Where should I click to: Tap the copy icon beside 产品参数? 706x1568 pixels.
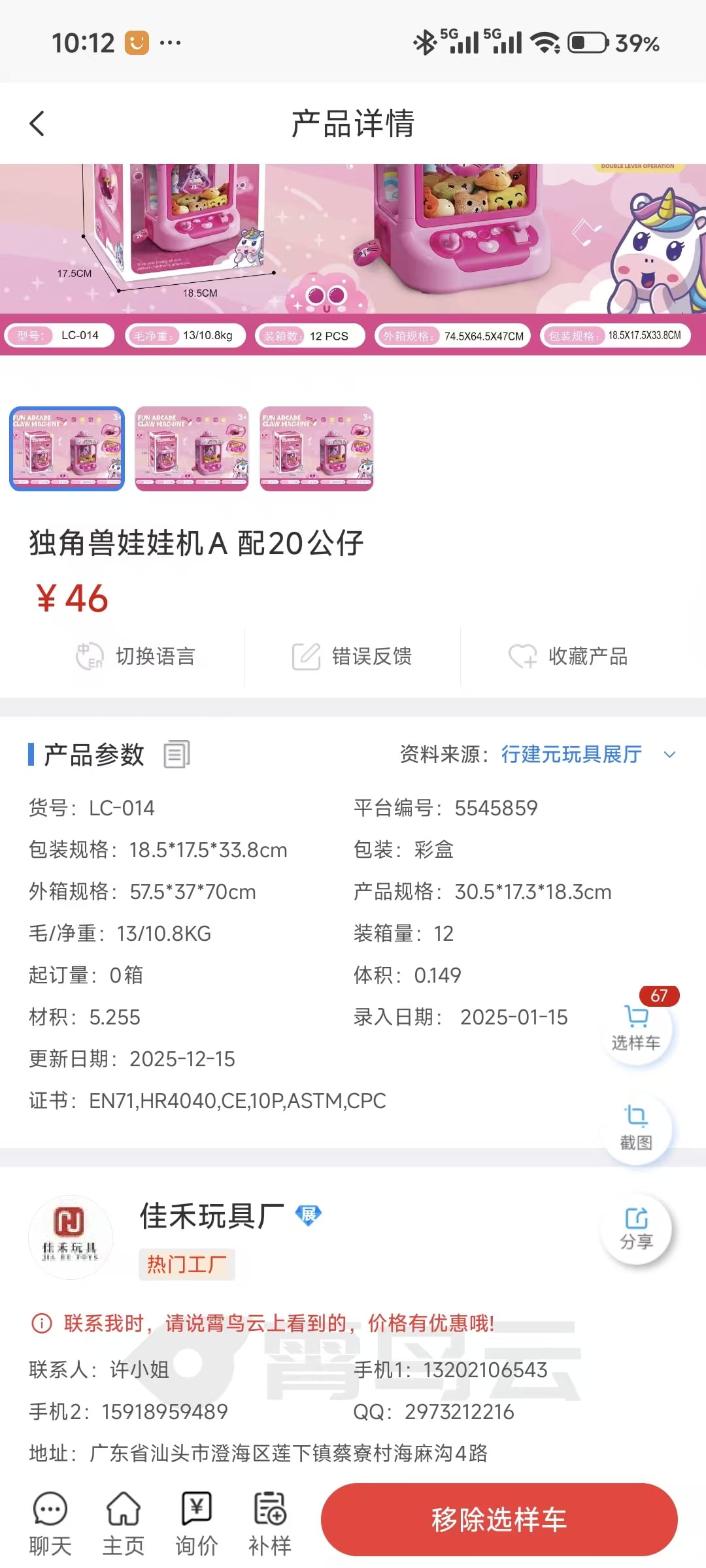coord(176,754)
